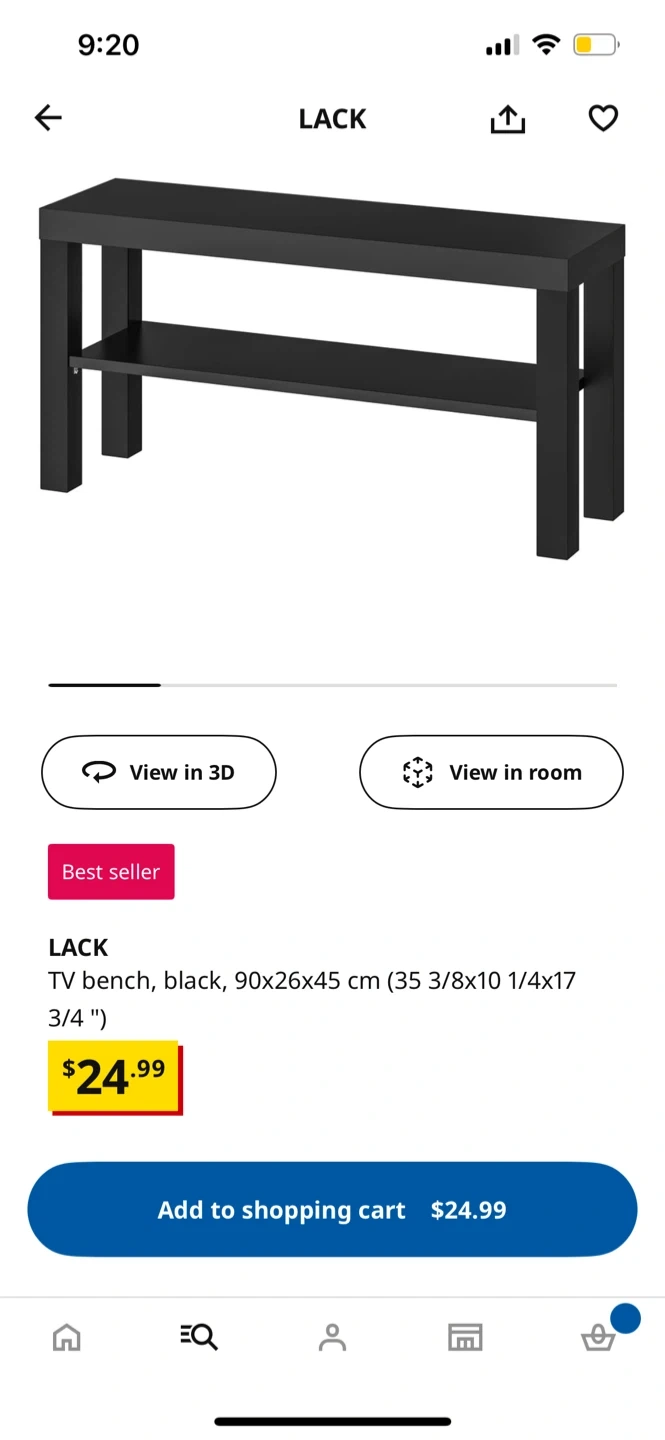Add to shopping cart for $24.99
665x1440 pixels.
[332, 1210]
